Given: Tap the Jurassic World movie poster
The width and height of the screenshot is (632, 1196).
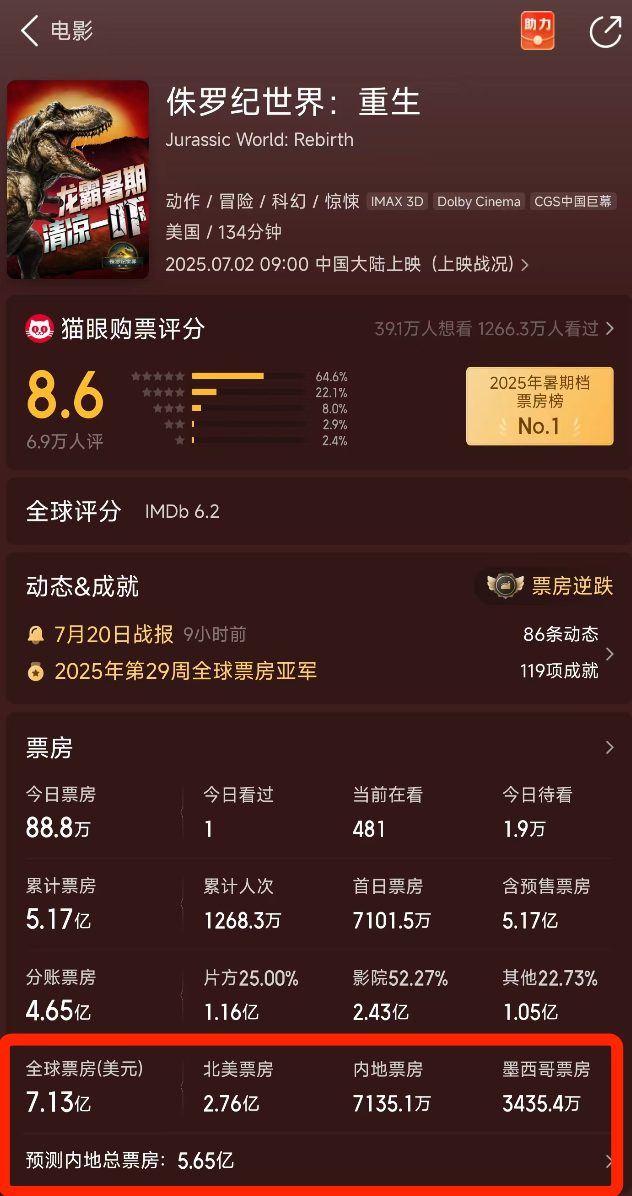Looking at the screenshot, I should pos(78,179).
